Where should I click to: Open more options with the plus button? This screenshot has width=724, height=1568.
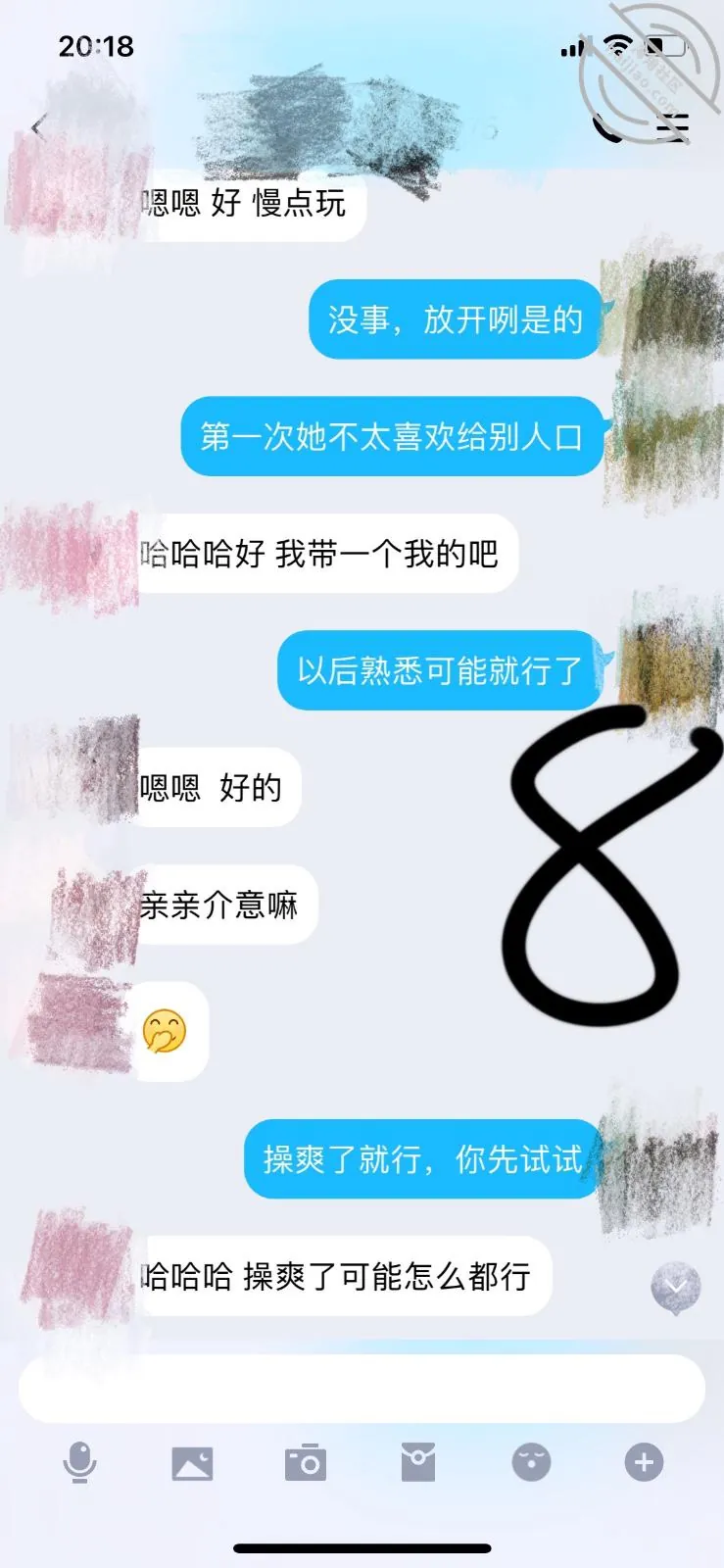(x=644, y=1463)
